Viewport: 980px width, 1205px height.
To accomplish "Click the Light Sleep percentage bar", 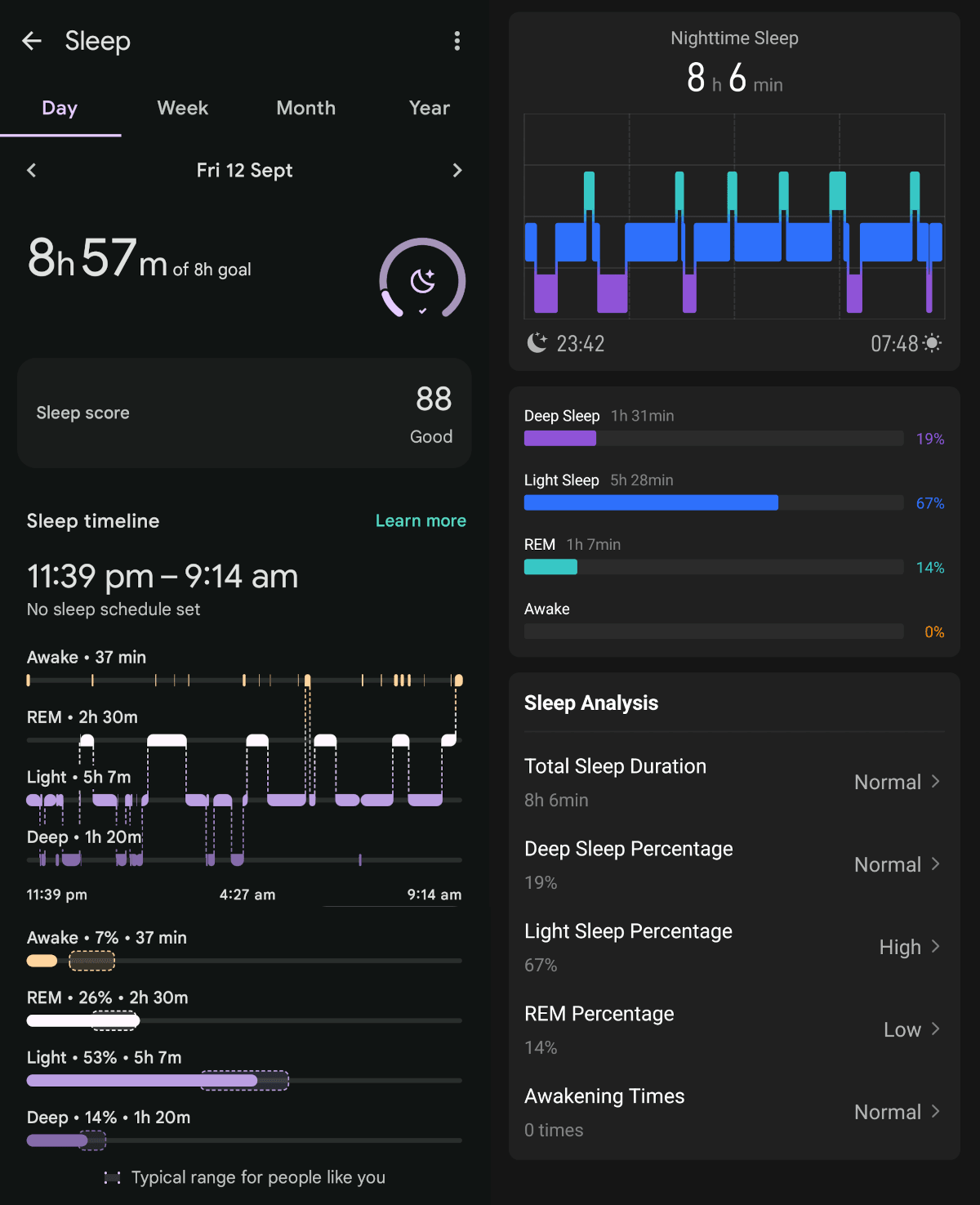I will click(x=651, y=502).
